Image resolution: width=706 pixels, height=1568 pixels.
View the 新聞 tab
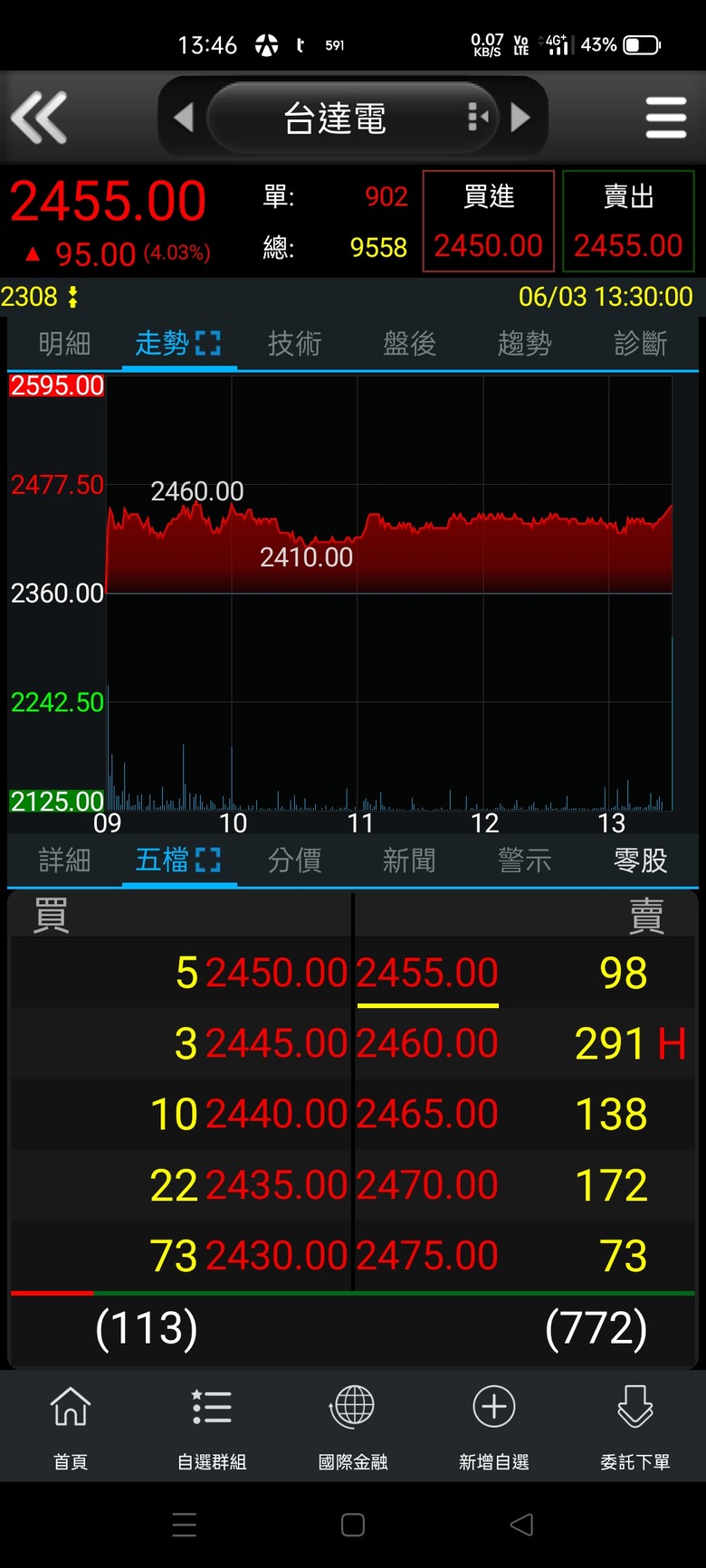[x=409, y=860]
